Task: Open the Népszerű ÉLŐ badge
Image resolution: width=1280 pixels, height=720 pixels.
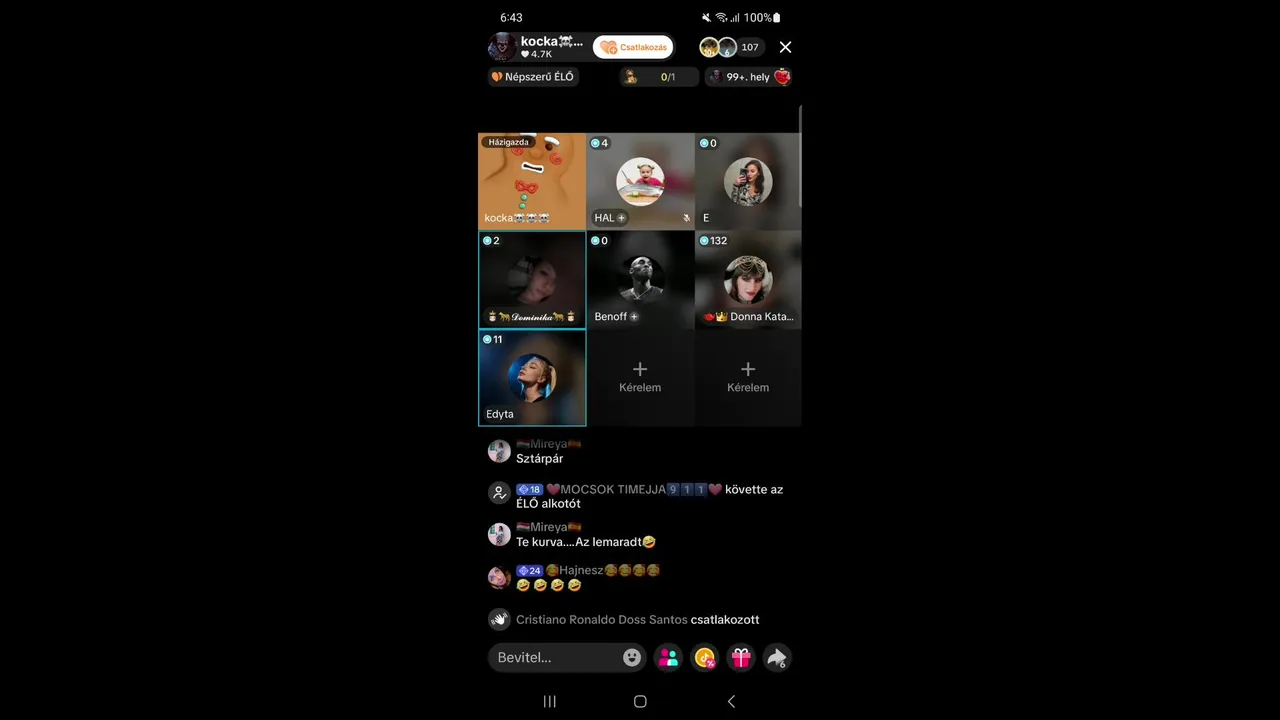Action: coord(532,77)
